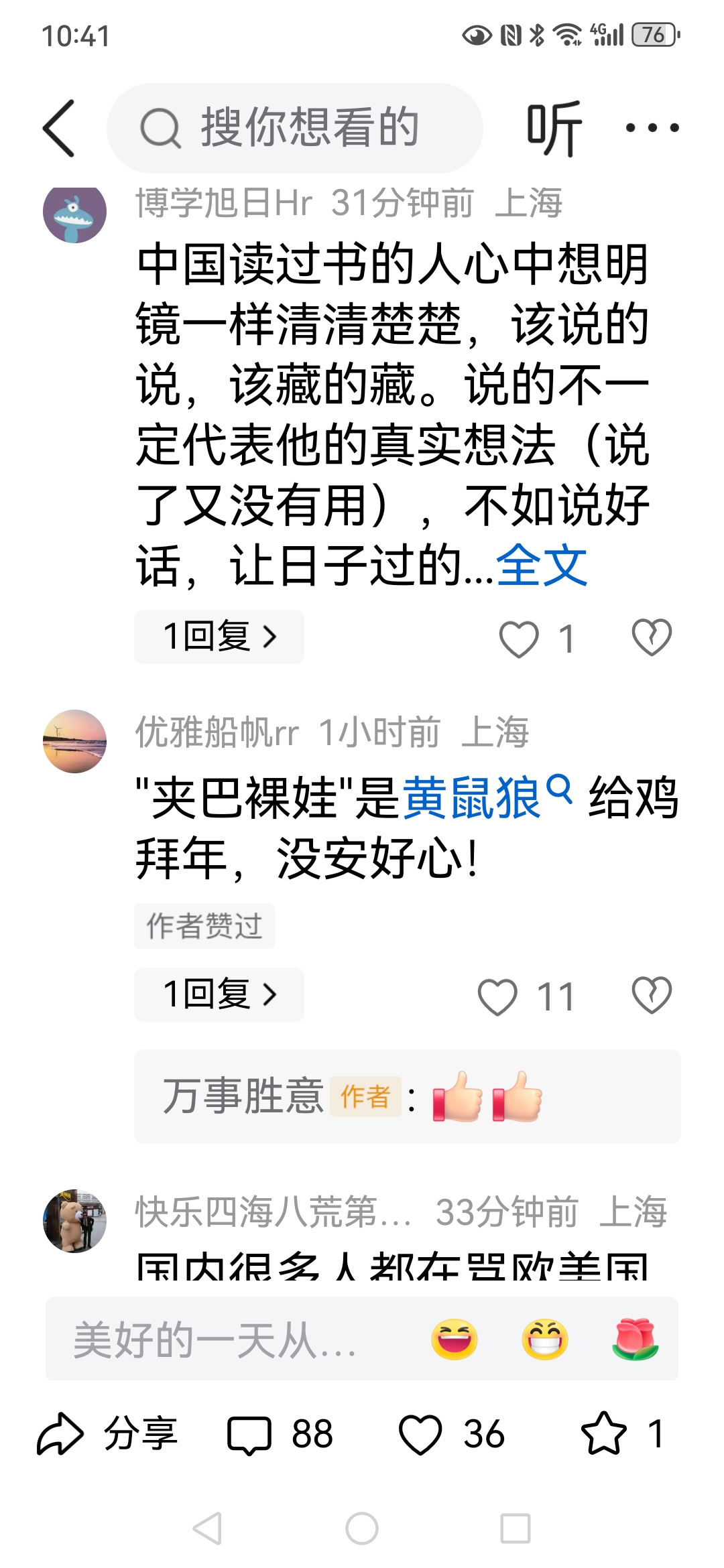Dislike 博学旭日Hr's comment
Image resolution: width=724 pixels, height=1568 pixels.
(652, 637)
